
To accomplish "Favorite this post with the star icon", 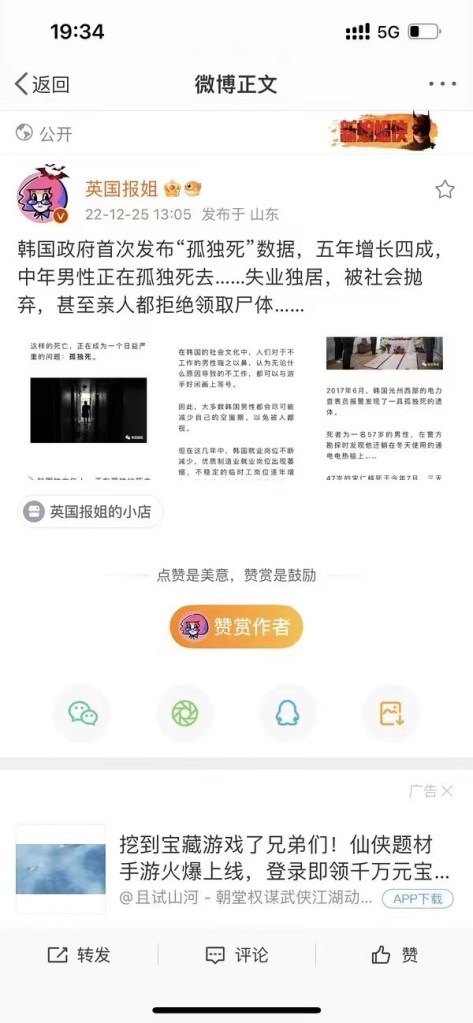I will (445, 190).
